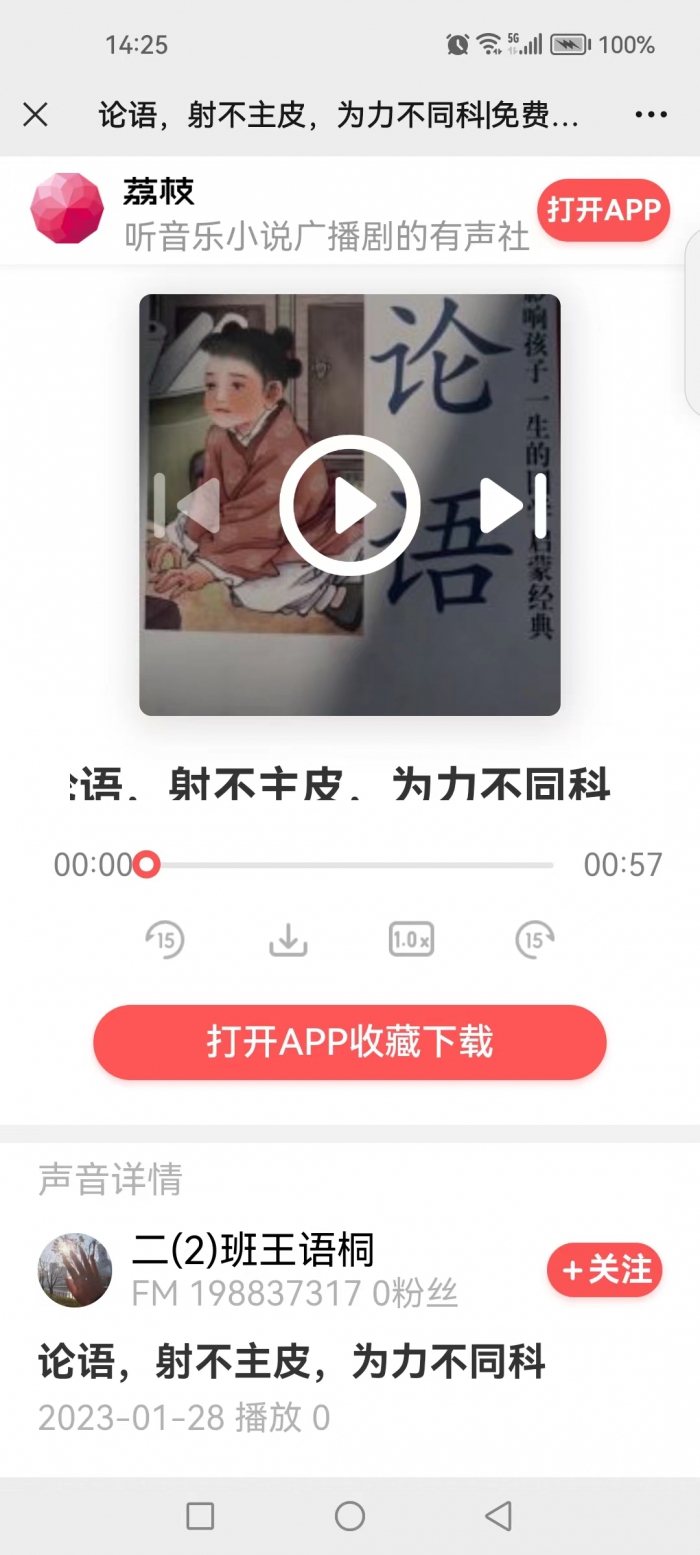Download this audio clip
Viewport: 700px width, 1555px height.
(288, 940)
